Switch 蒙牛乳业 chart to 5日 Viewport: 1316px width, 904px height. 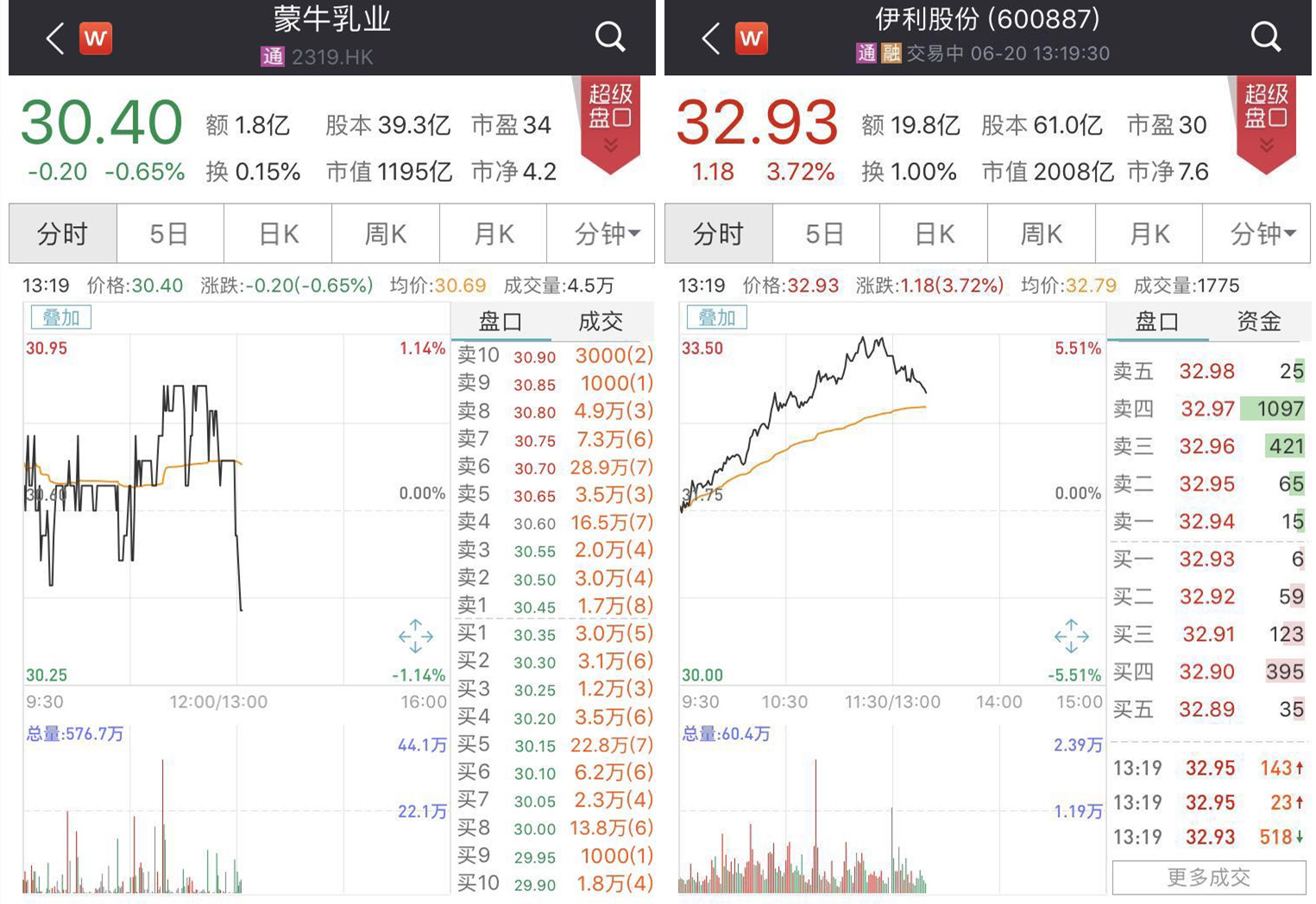[x=169, y=234]
